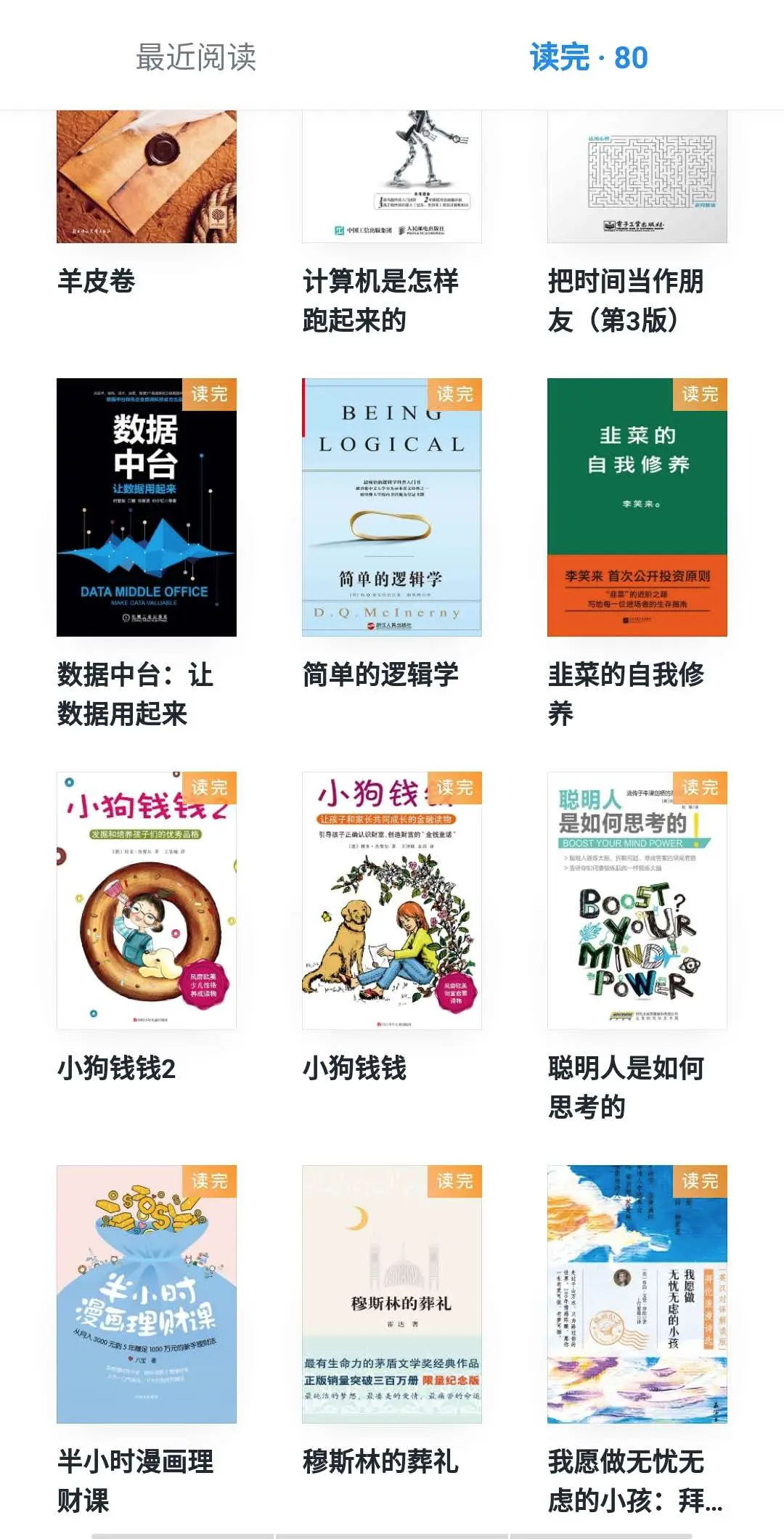784x1539 pixels.
Task: Open the book 羊皮卷
Action: (147, 178)
